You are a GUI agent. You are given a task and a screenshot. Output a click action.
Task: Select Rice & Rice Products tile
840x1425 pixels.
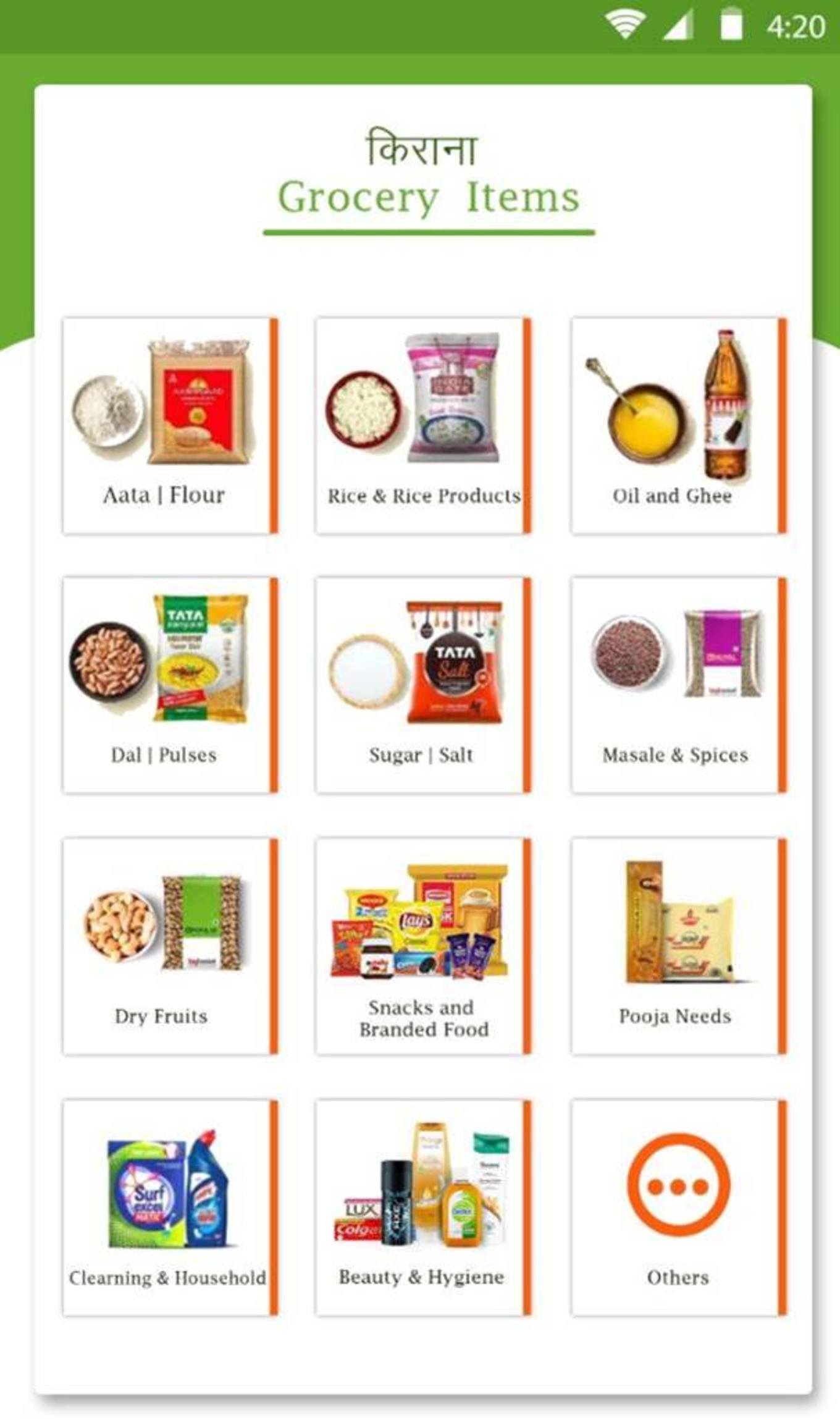pyautogui.click(x=423, y=425)
